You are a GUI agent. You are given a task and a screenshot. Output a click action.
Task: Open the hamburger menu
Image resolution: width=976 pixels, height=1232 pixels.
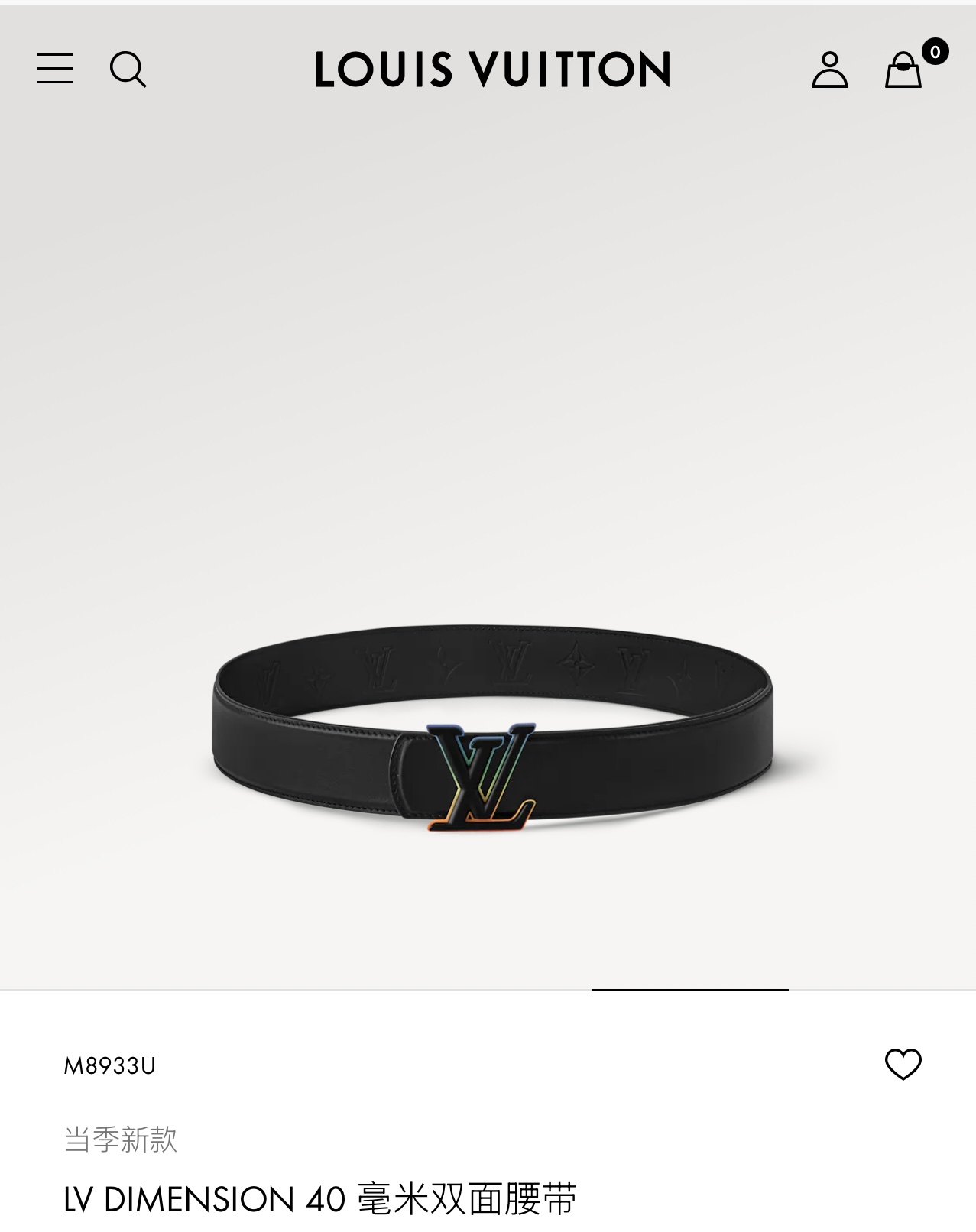[x=55, y=69]
